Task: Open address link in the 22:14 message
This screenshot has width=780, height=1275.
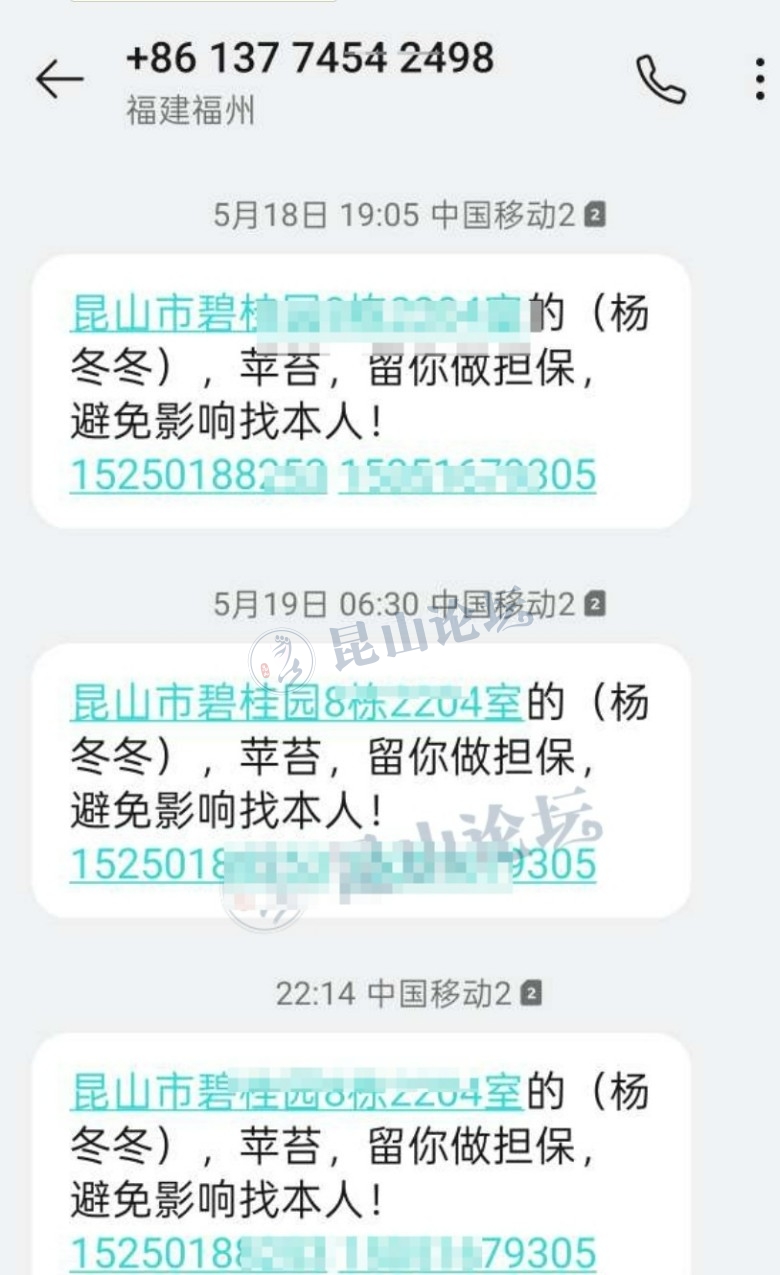Action: [298, 1092]
